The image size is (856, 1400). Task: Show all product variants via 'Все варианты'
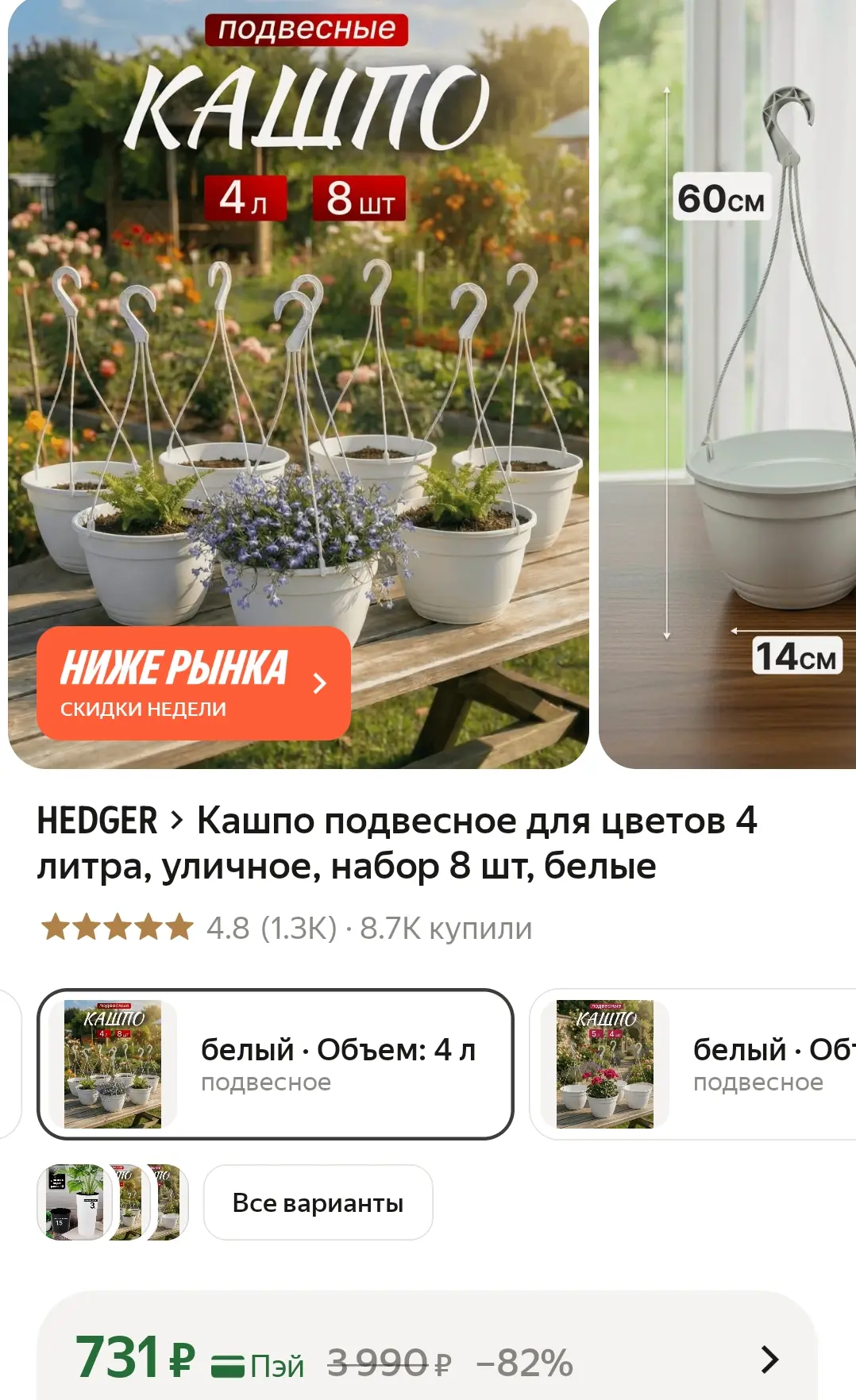pos(318,1202)
